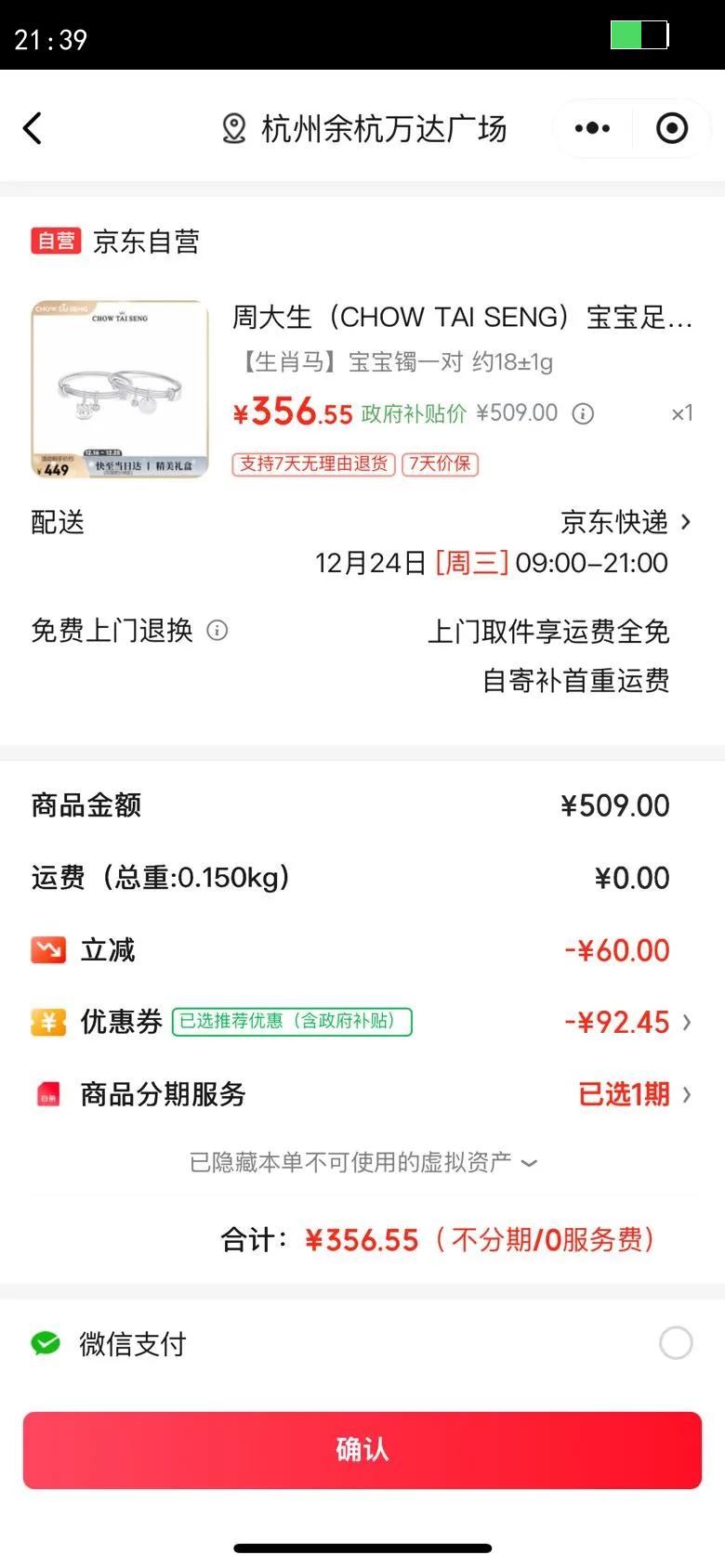Click the yellow 优惠券 coupon icon
The height and width of the screenshot is (1568, 725).
48,1022
